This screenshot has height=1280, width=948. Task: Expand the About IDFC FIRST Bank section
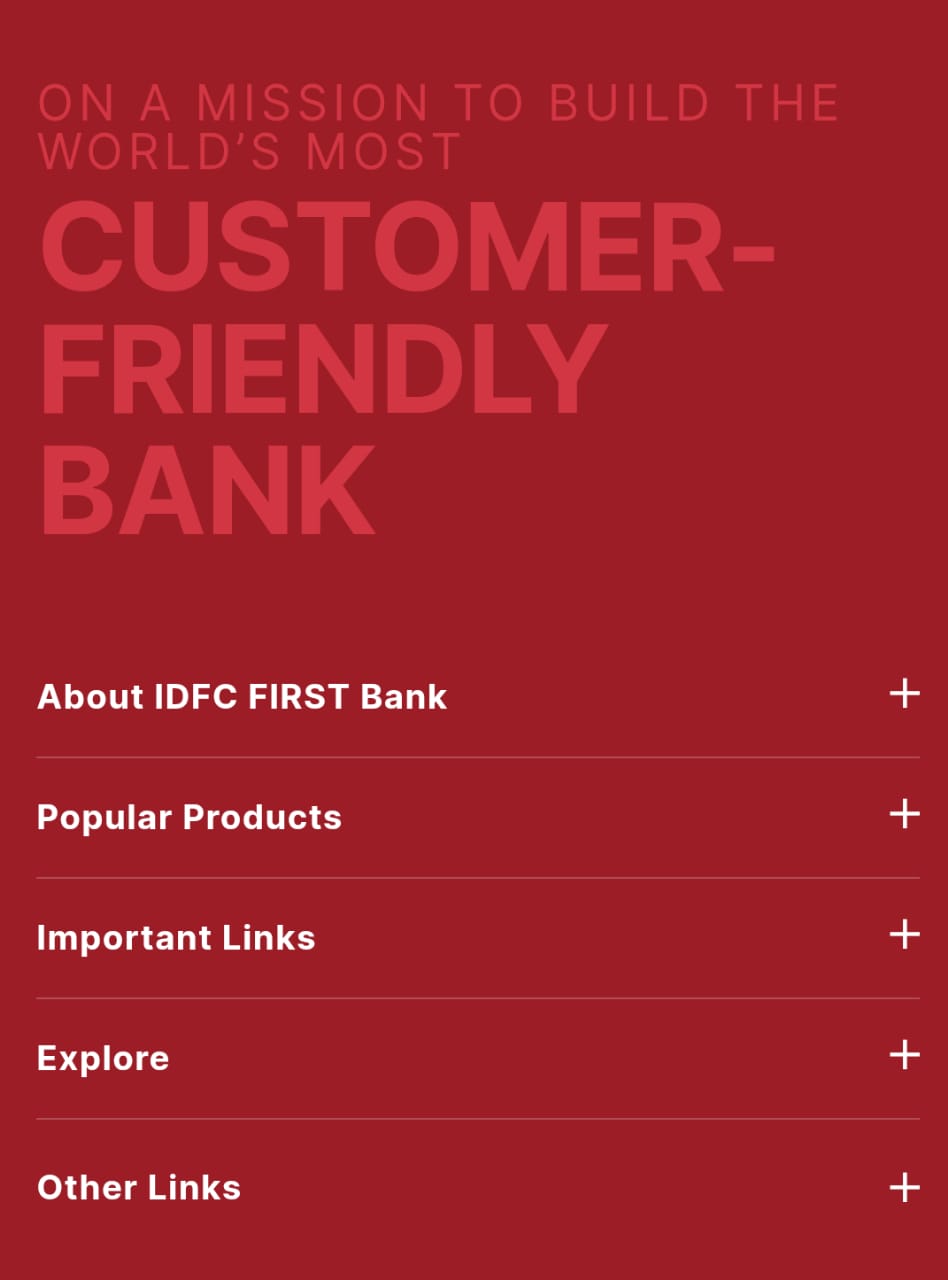coord(904,694)
